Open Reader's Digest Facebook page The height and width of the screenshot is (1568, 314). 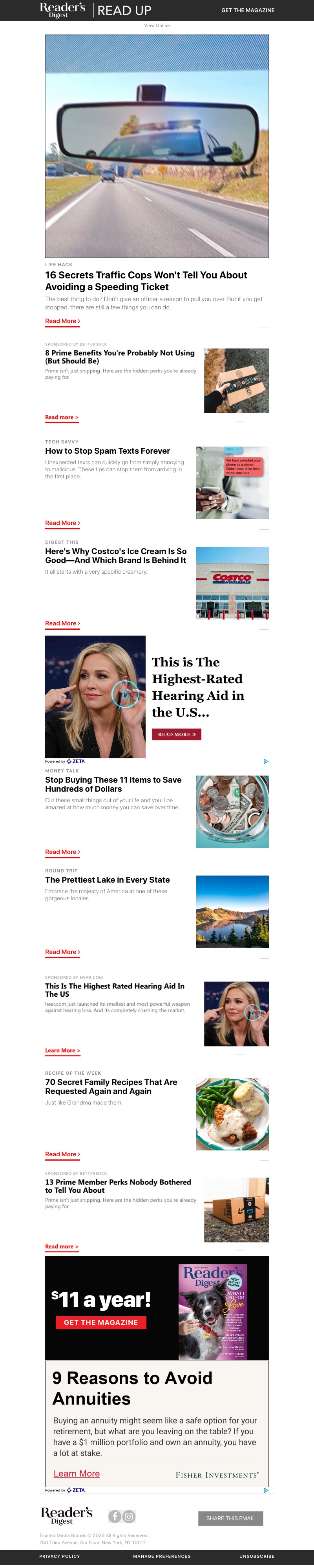point(115,1516)
